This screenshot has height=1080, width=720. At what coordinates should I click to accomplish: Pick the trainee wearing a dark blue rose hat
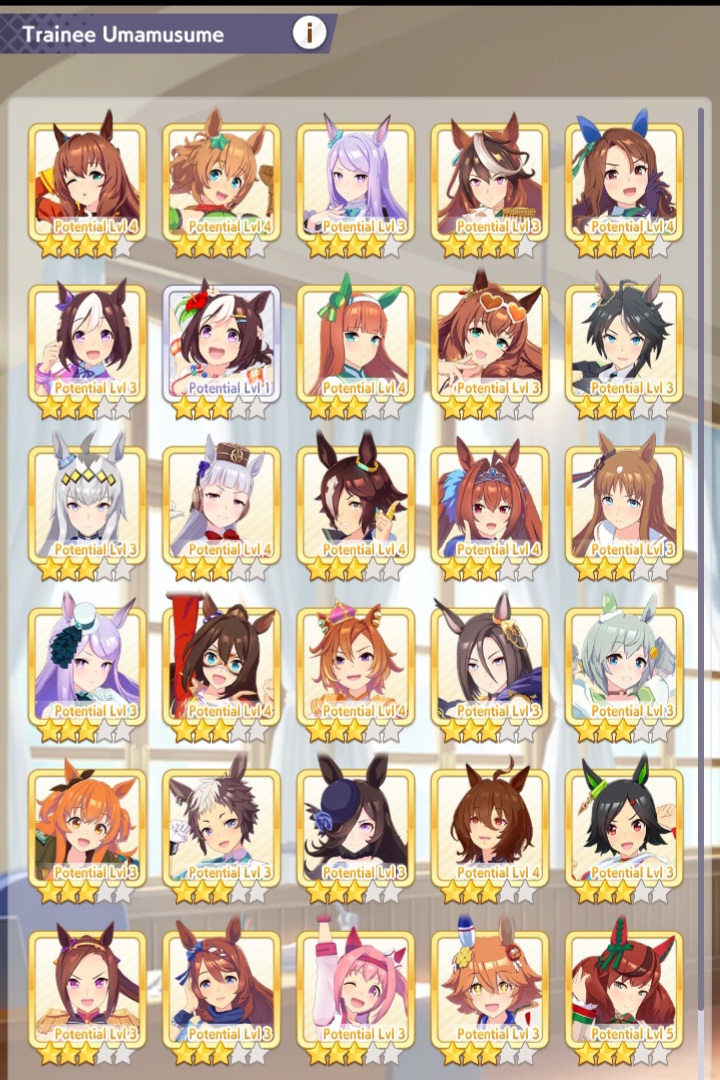point(355,827)
